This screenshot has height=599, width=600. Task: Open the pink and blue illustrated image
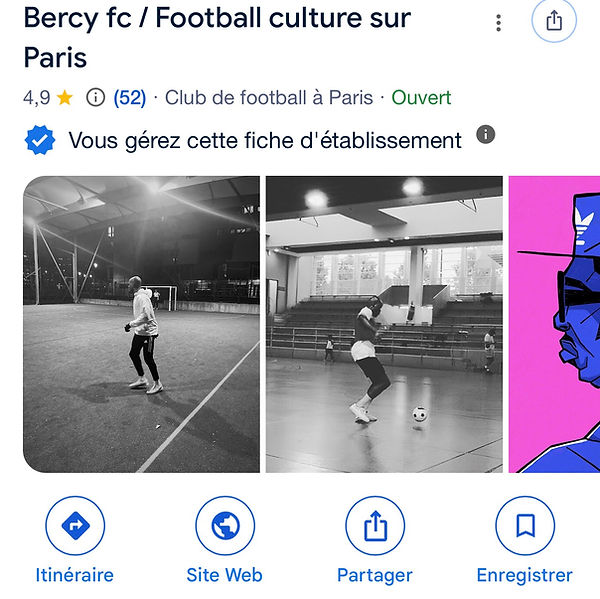[x=555, y=324]
